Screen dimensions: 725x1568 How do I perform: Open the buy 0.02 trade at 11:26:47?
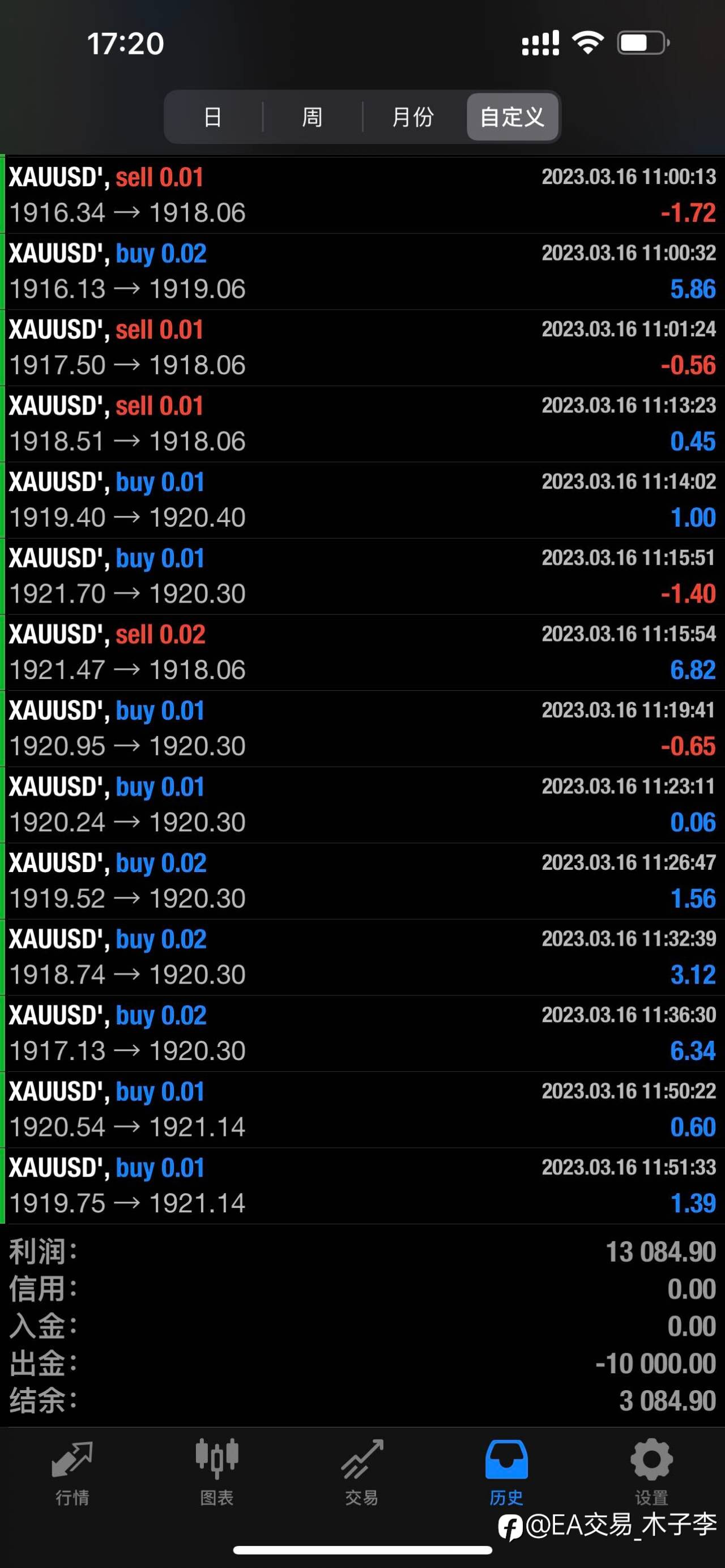(x=364, y=881)
